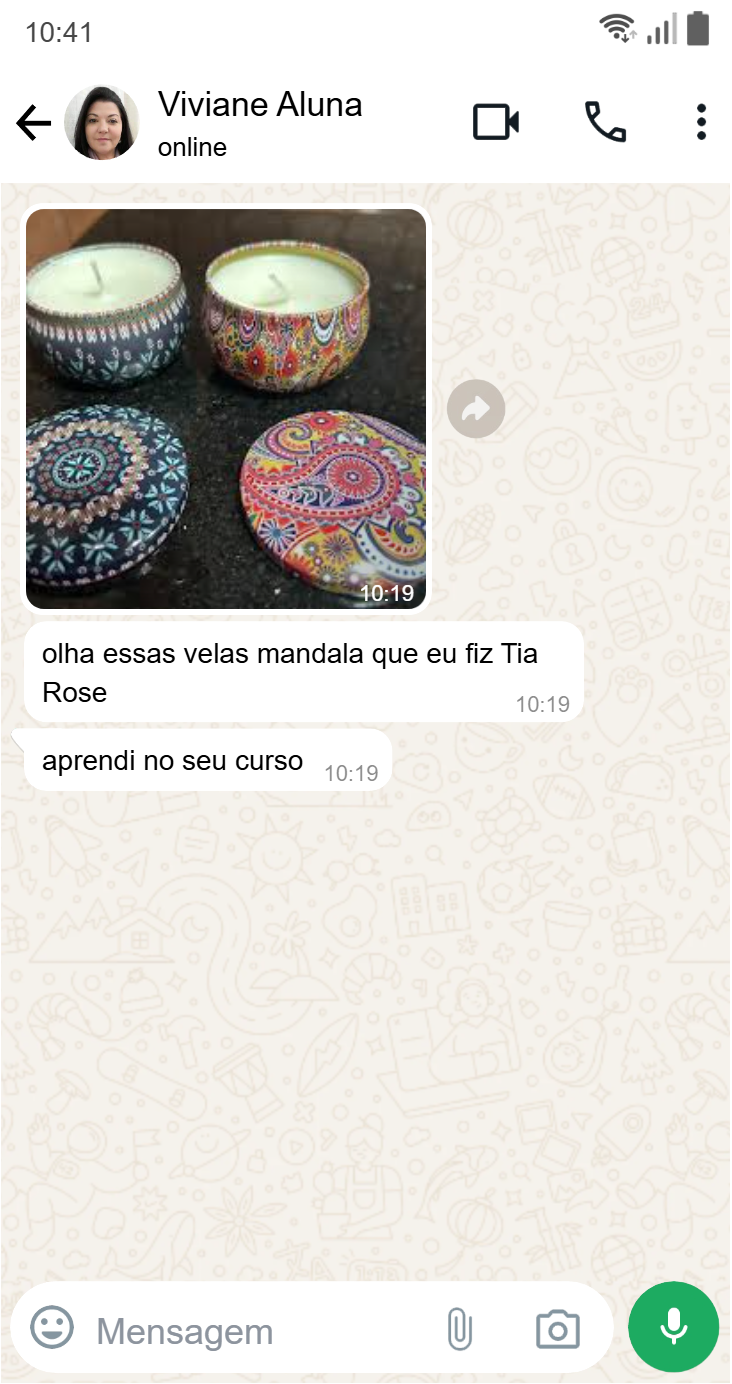The image size is (732, 1384).
Task: Open Viviane Aluna's profile picture
Action: [x=101, y=123]
